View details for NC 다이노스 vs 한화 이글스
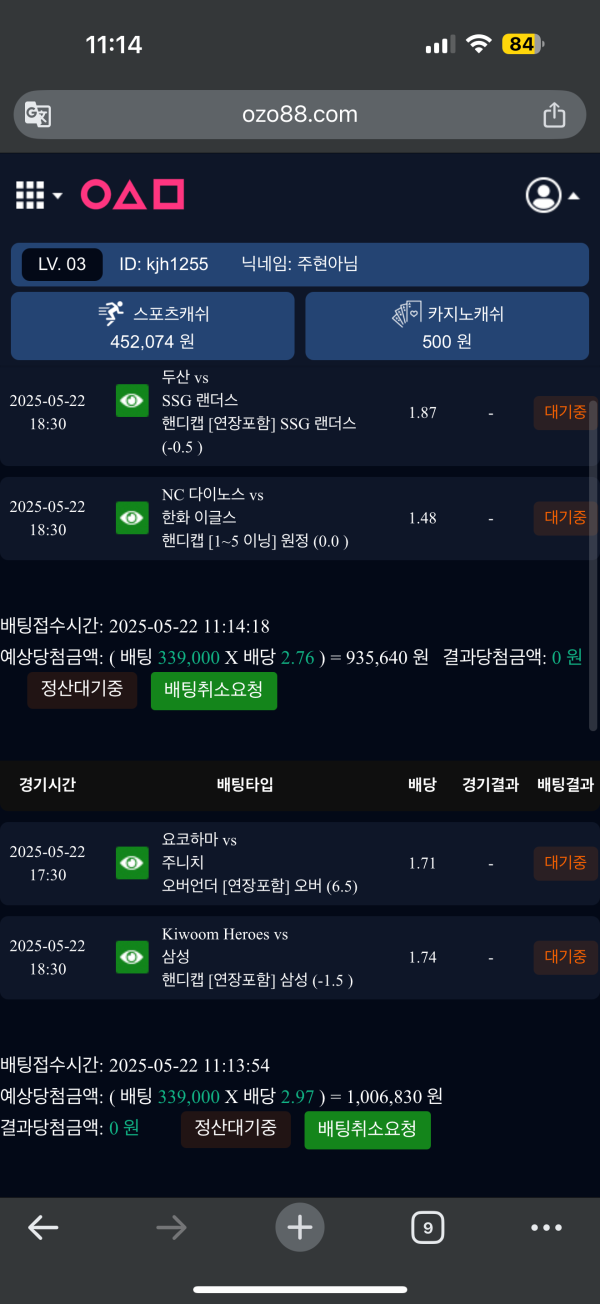Image resolution: width=600 pixels, height=1304 pixels. (132, 517)
